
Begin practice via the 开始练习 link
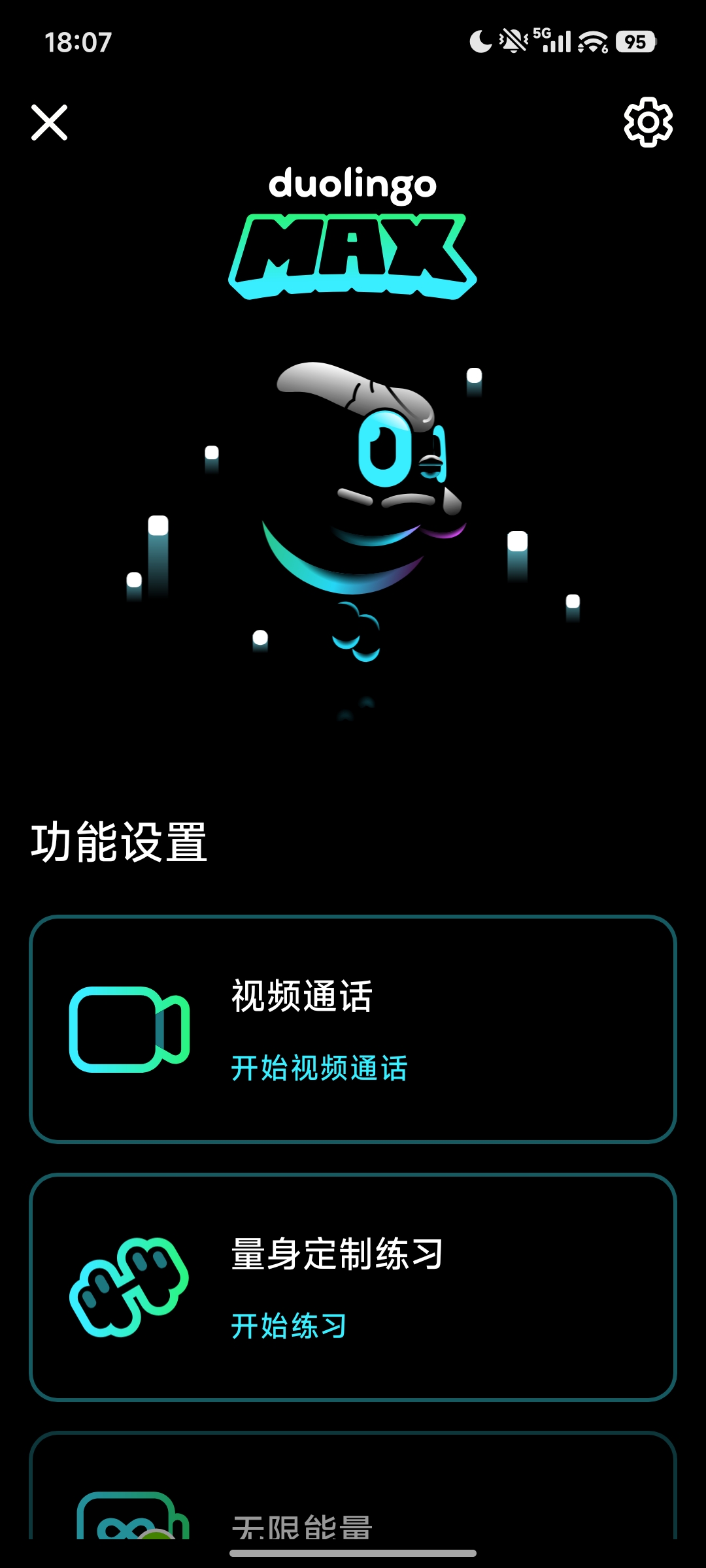(x=290, y=1326)
